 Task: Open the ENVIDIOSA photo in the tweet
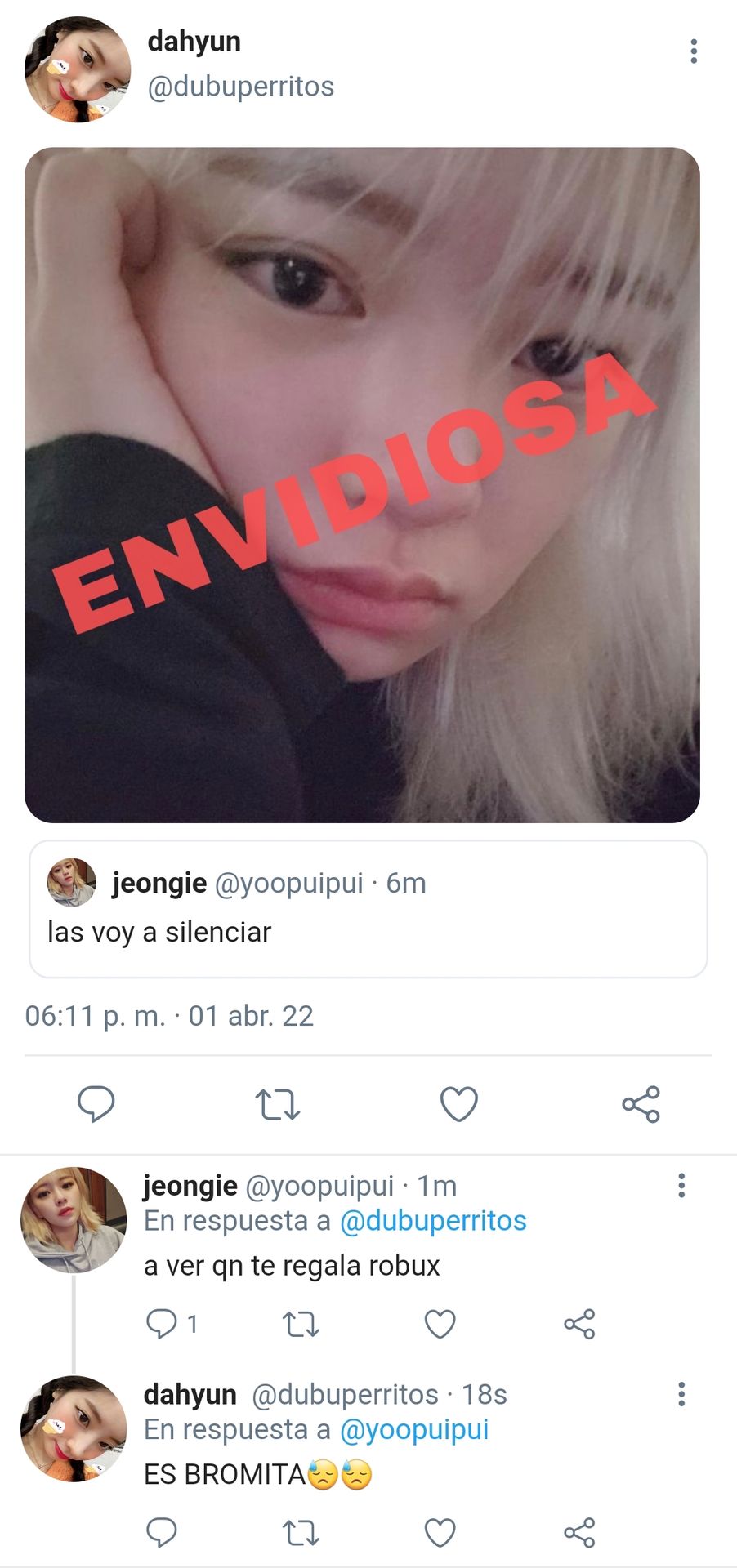pos(362,484)
